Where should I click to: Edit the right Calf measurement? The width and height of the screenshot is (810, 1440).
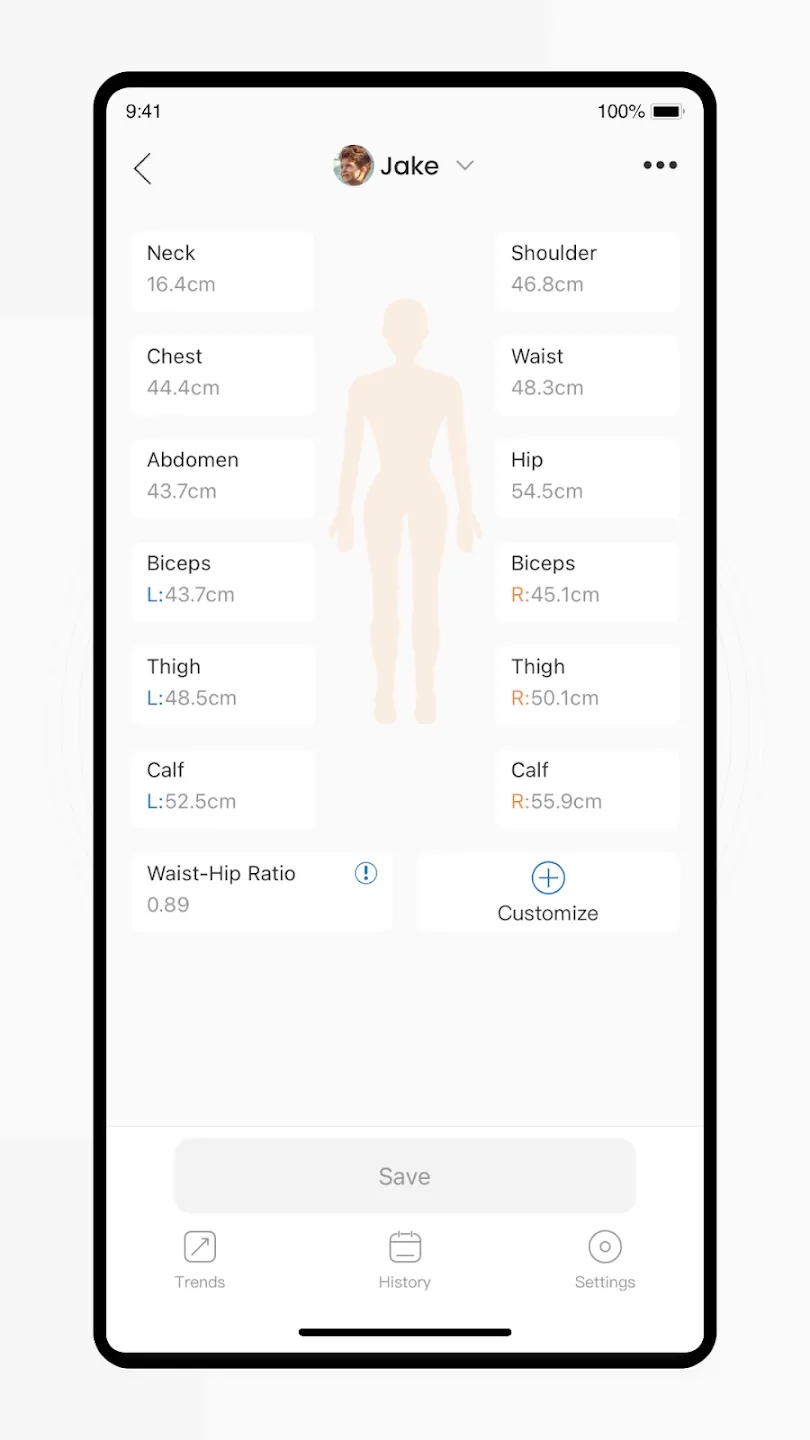click(x=587, y=786)
